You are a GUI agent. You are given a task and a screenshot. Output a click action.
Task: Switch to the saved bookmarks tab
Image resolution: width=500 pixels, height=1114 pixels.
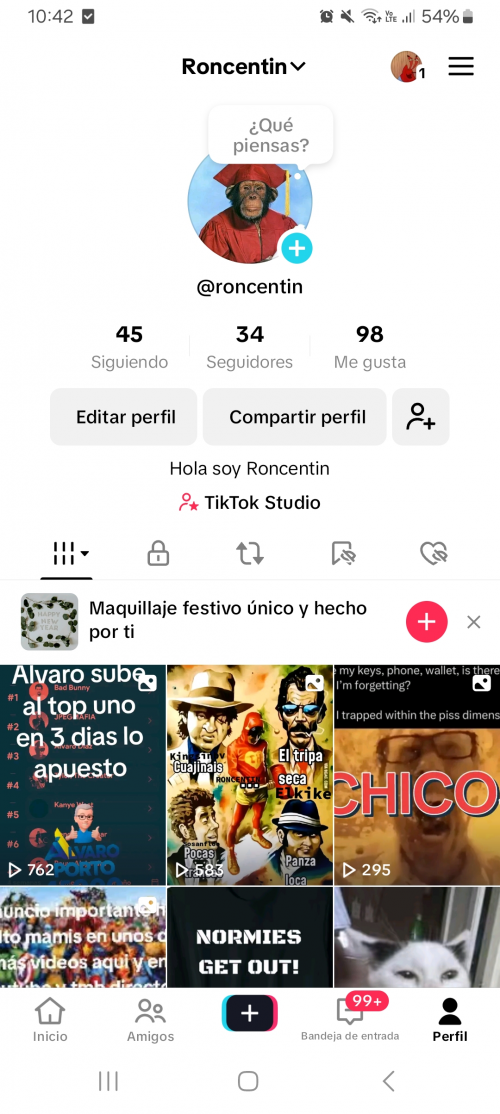click(342, 553)
